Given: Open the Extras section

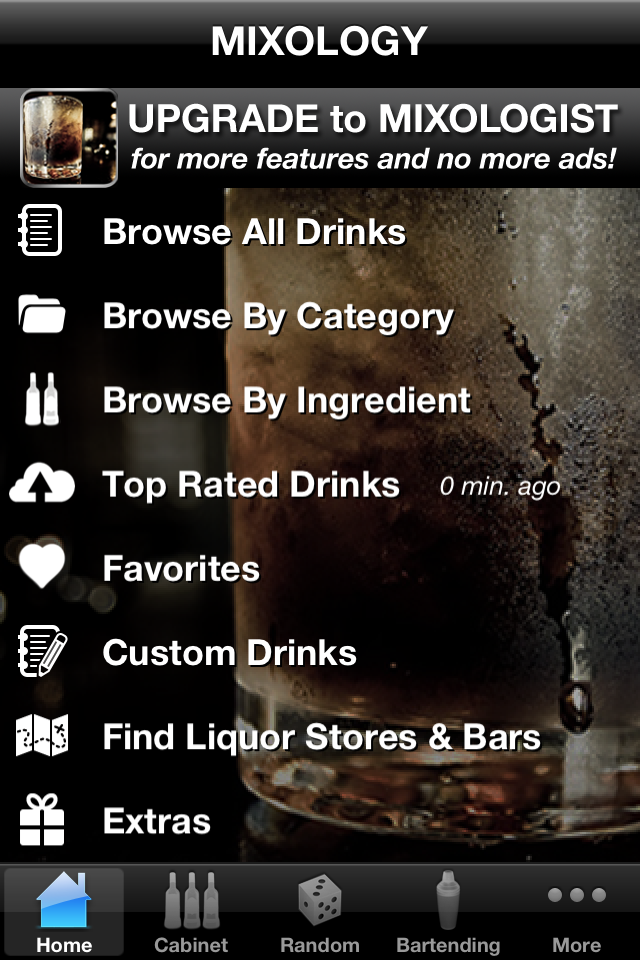Looking at the screenshot, I should coord(156,822).
